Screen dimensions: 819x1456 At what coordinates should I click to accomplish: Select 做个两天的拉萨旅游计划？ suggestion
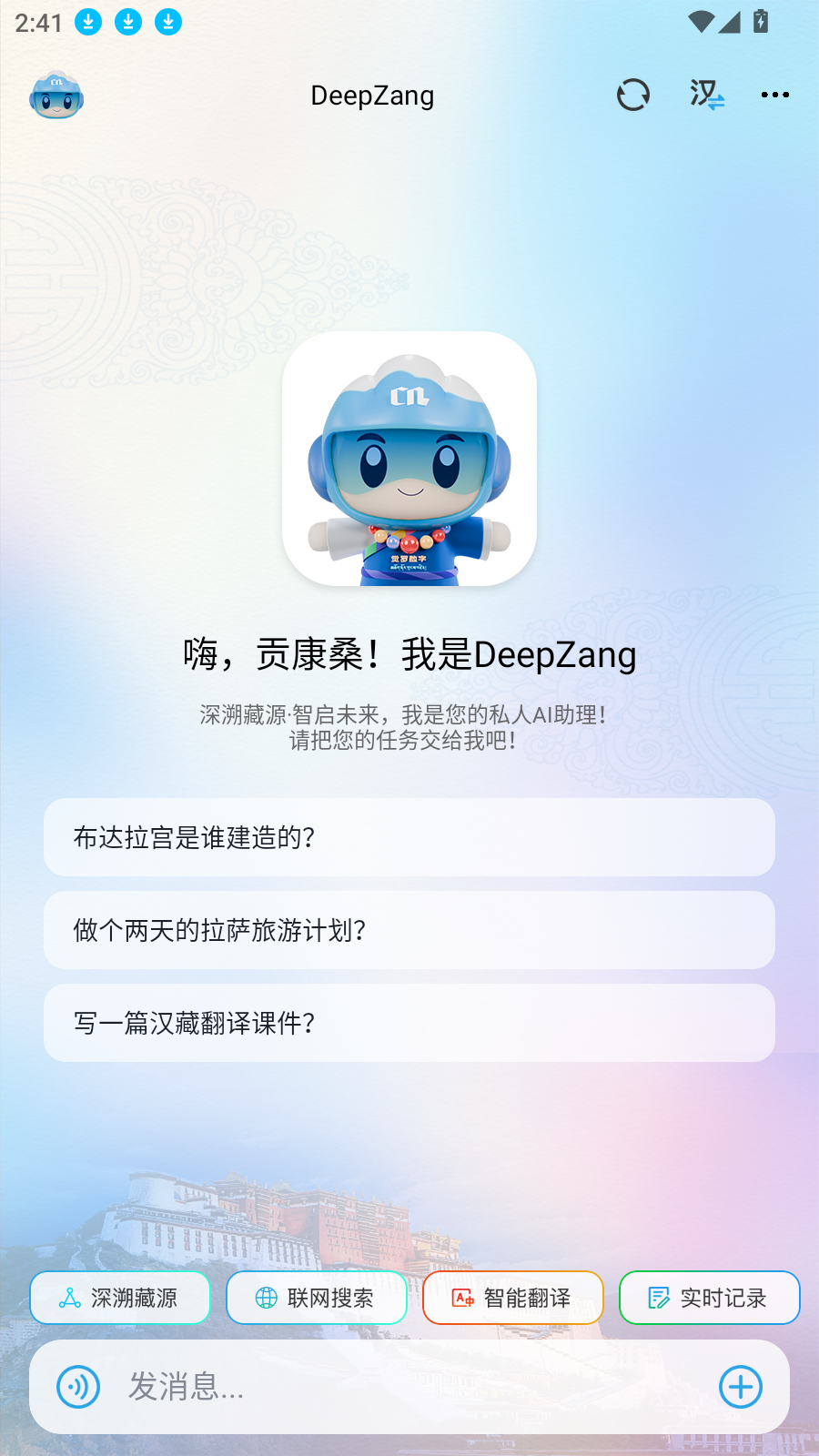tap(409, 930)
